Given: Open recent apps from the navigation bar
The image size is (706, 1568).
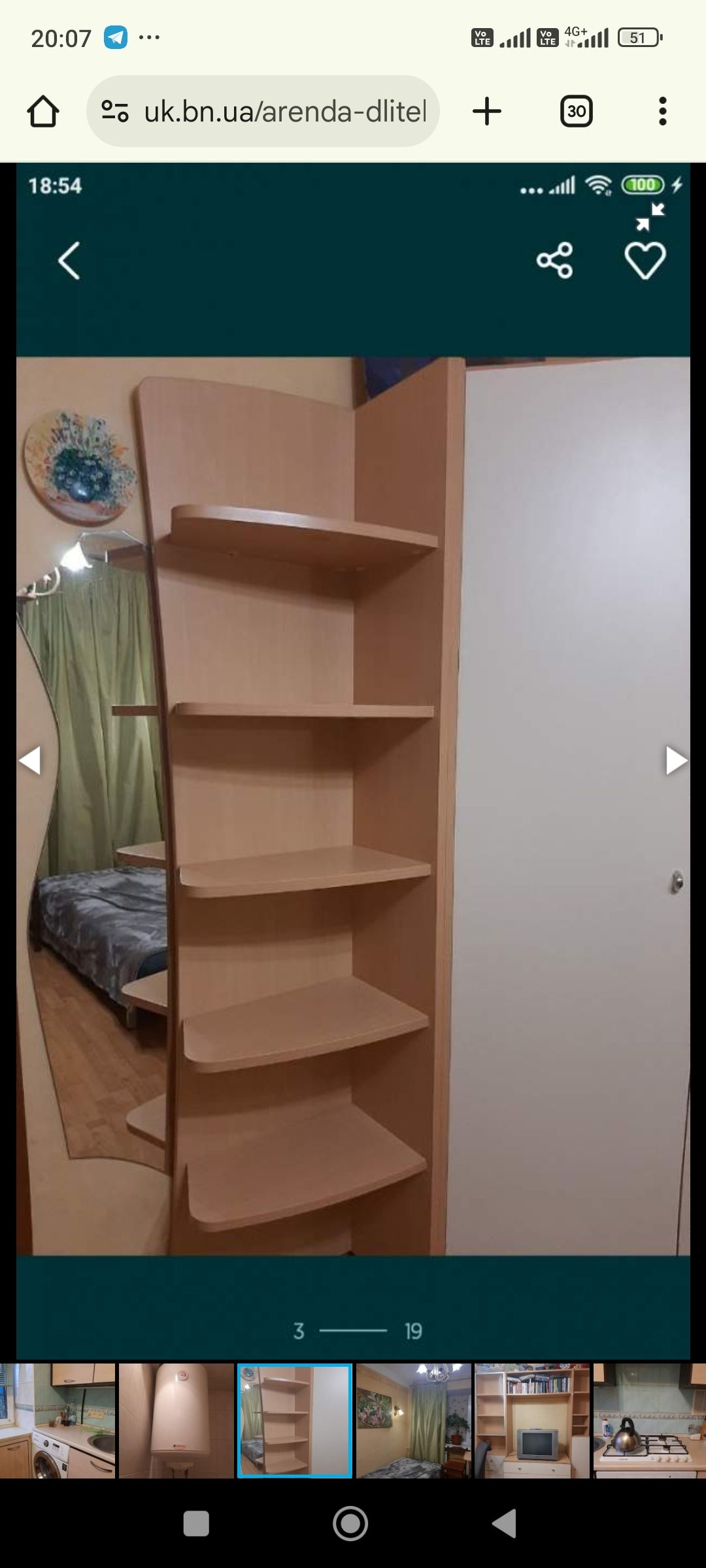Looking at the screenshot, I should click(196, 1524).
